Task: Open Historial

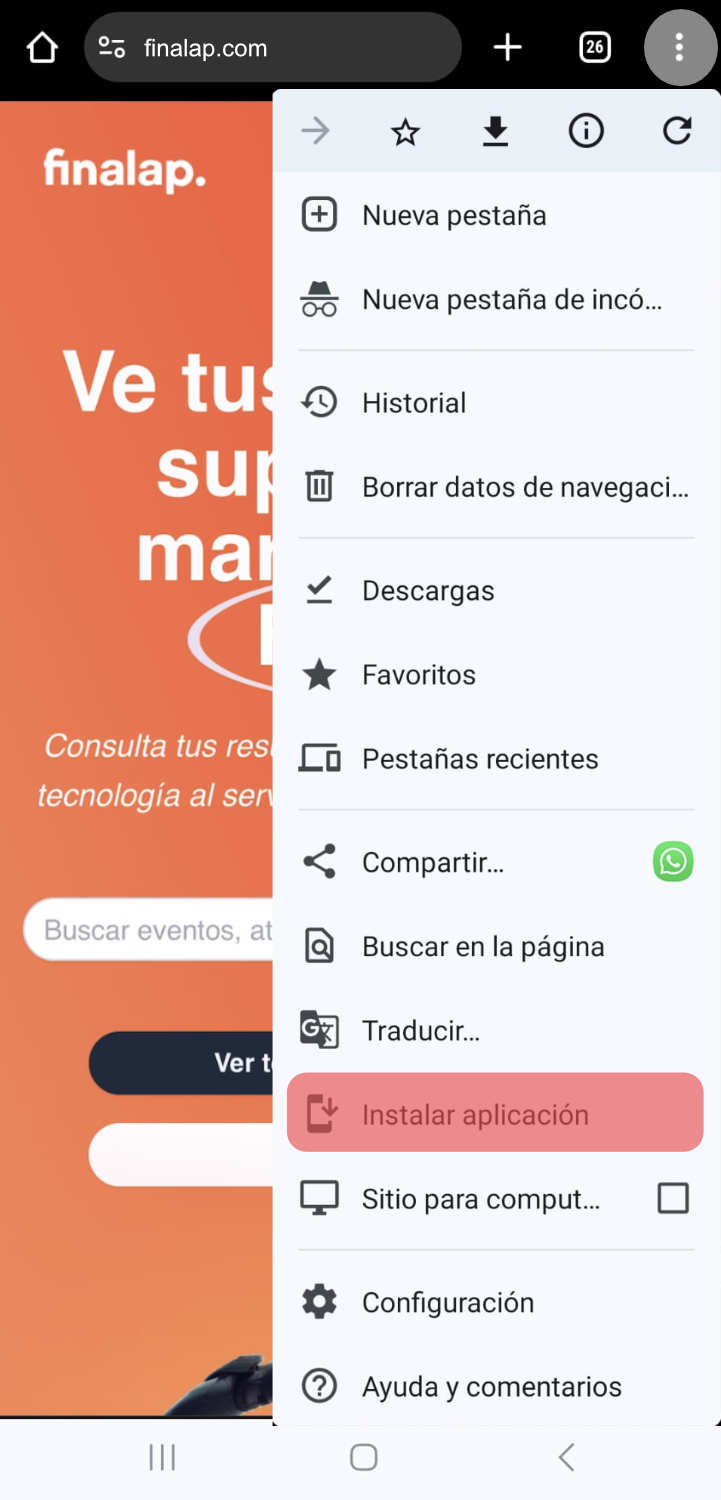Action: tap(414, 403)
